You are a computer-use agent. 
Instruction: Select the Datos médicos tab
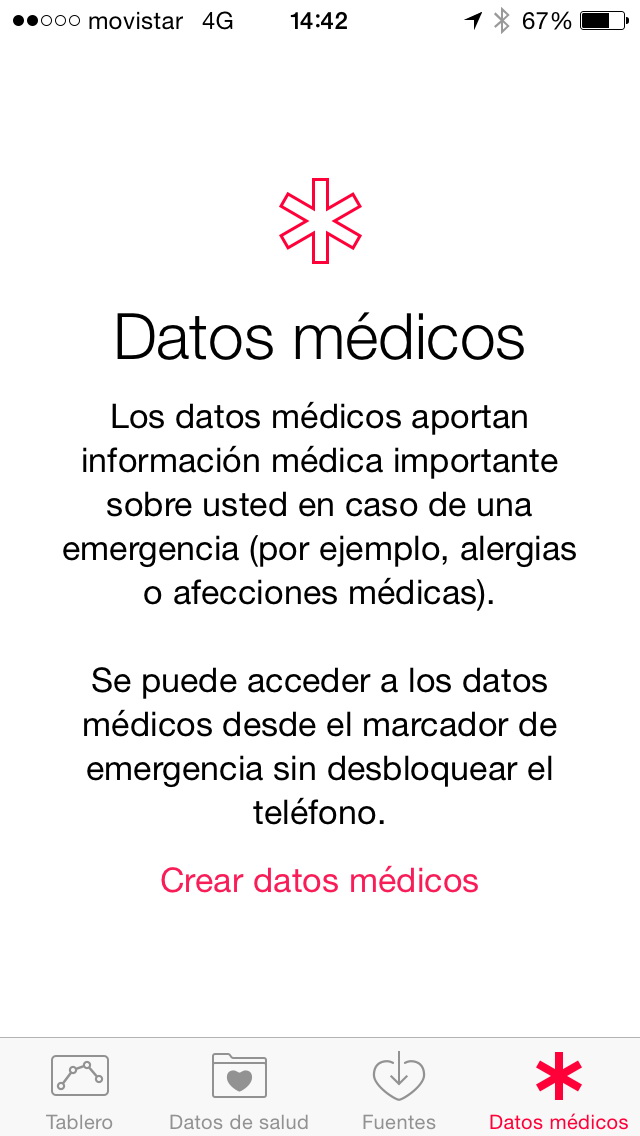(x=559, y=1088)
